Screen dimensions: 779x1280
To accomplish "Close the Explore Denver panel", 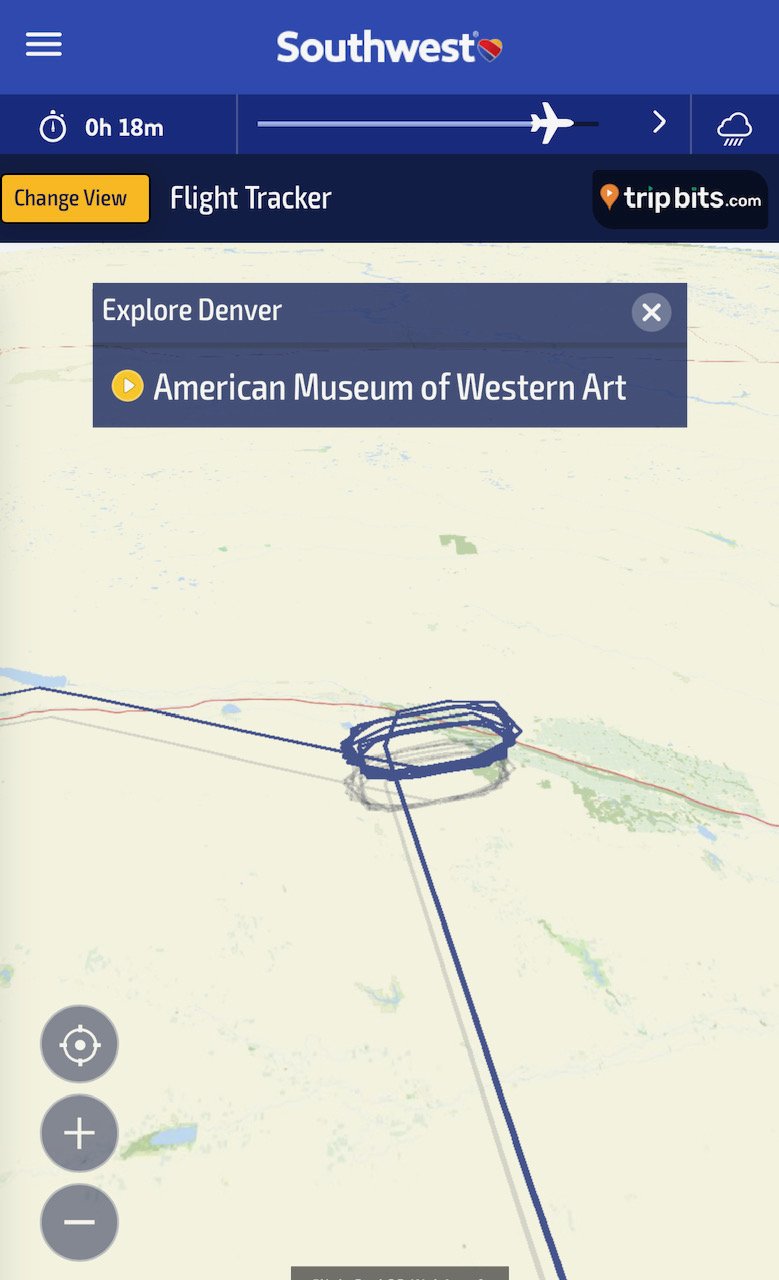I will tap(651, 312).
